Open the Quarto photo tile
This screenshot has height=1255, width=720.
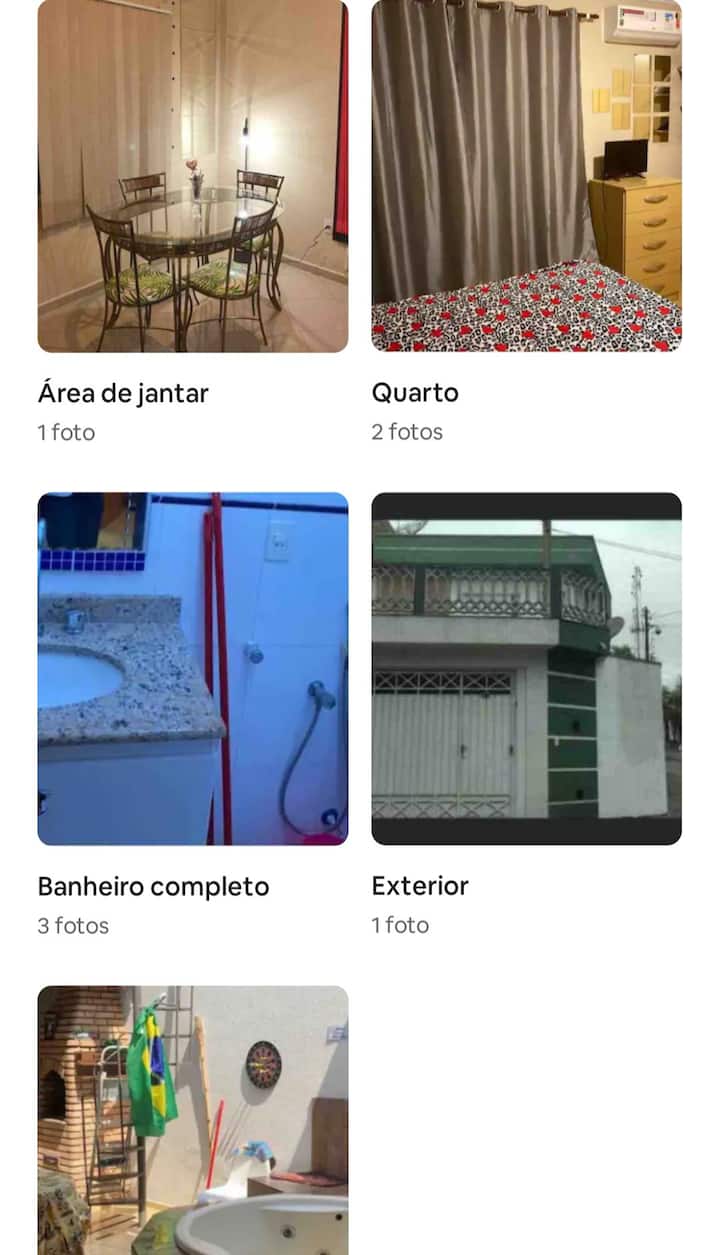tap(526, 176)
